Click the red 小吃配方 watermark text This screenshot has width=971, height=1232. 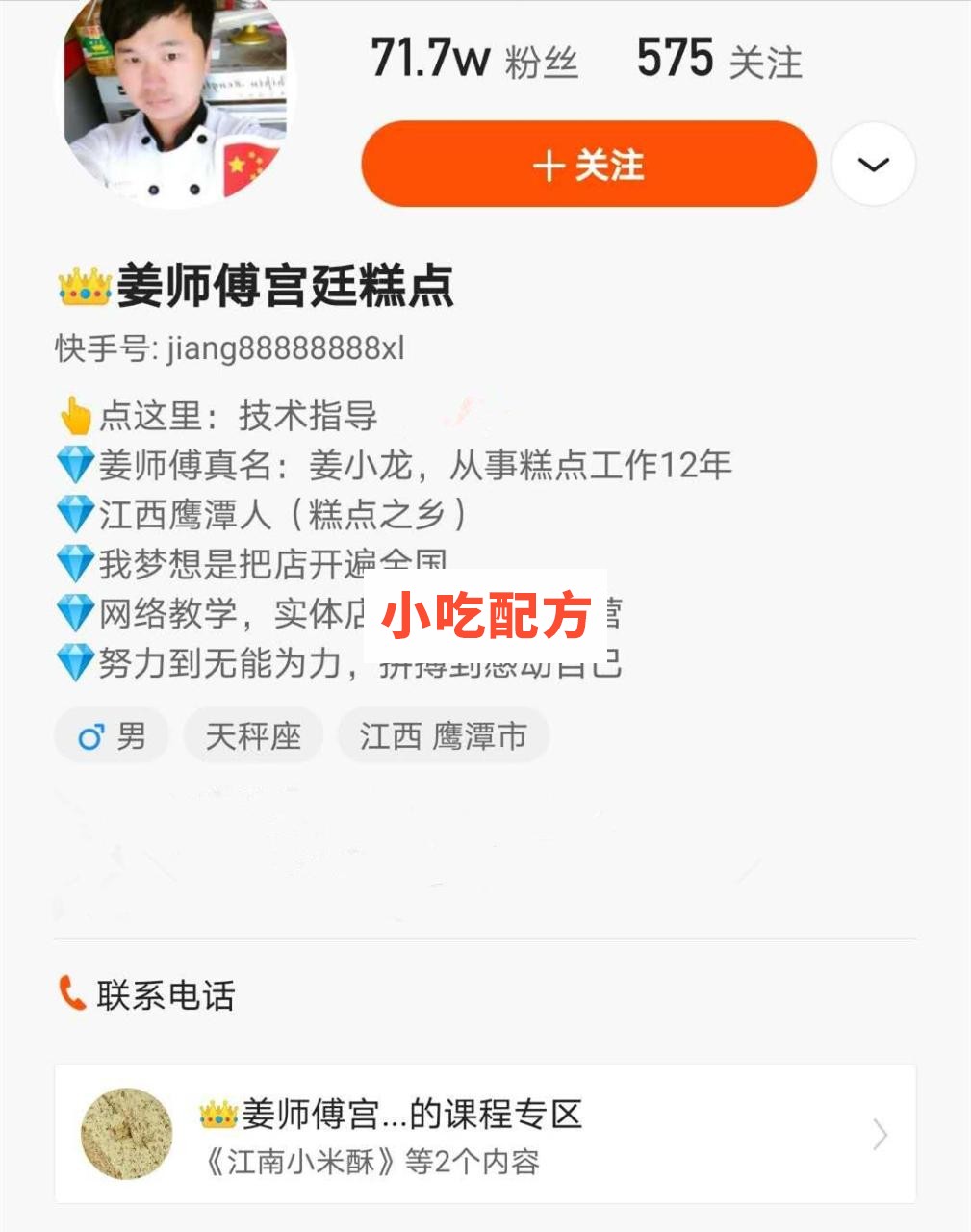483,616
